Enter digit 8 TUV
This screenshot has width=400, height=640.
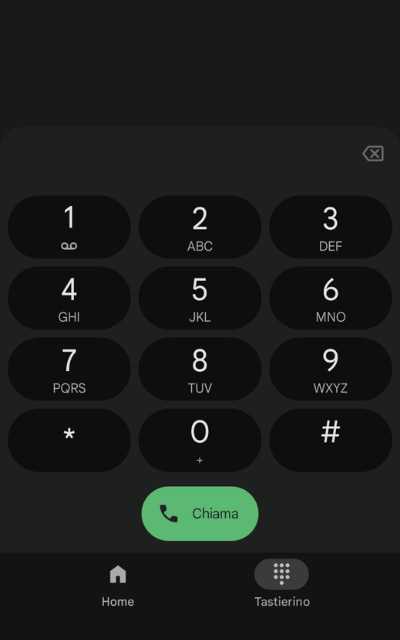pyautogui.click(x=200, y=369)
